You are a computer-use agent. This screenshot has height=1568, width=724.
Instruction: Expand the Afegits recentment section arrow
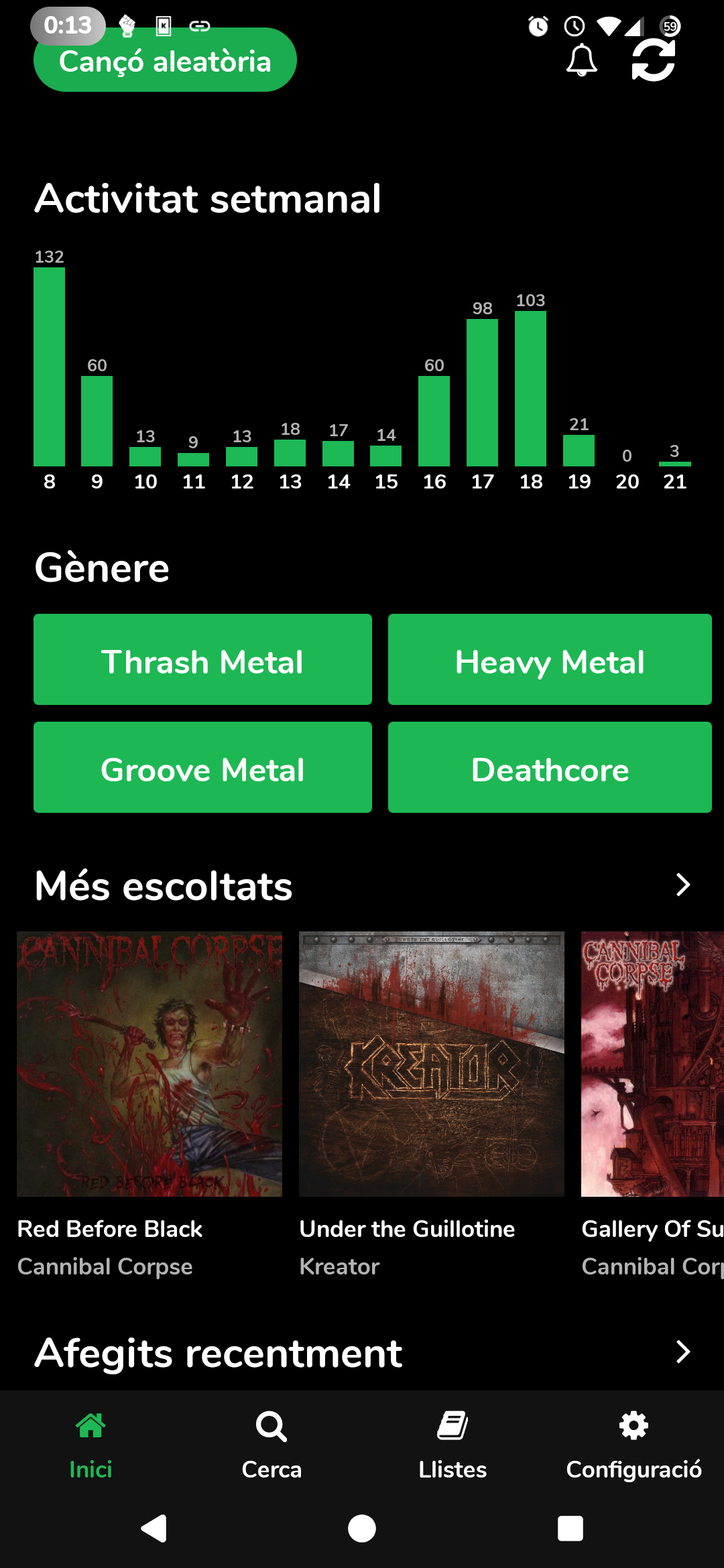[682, 1352]
